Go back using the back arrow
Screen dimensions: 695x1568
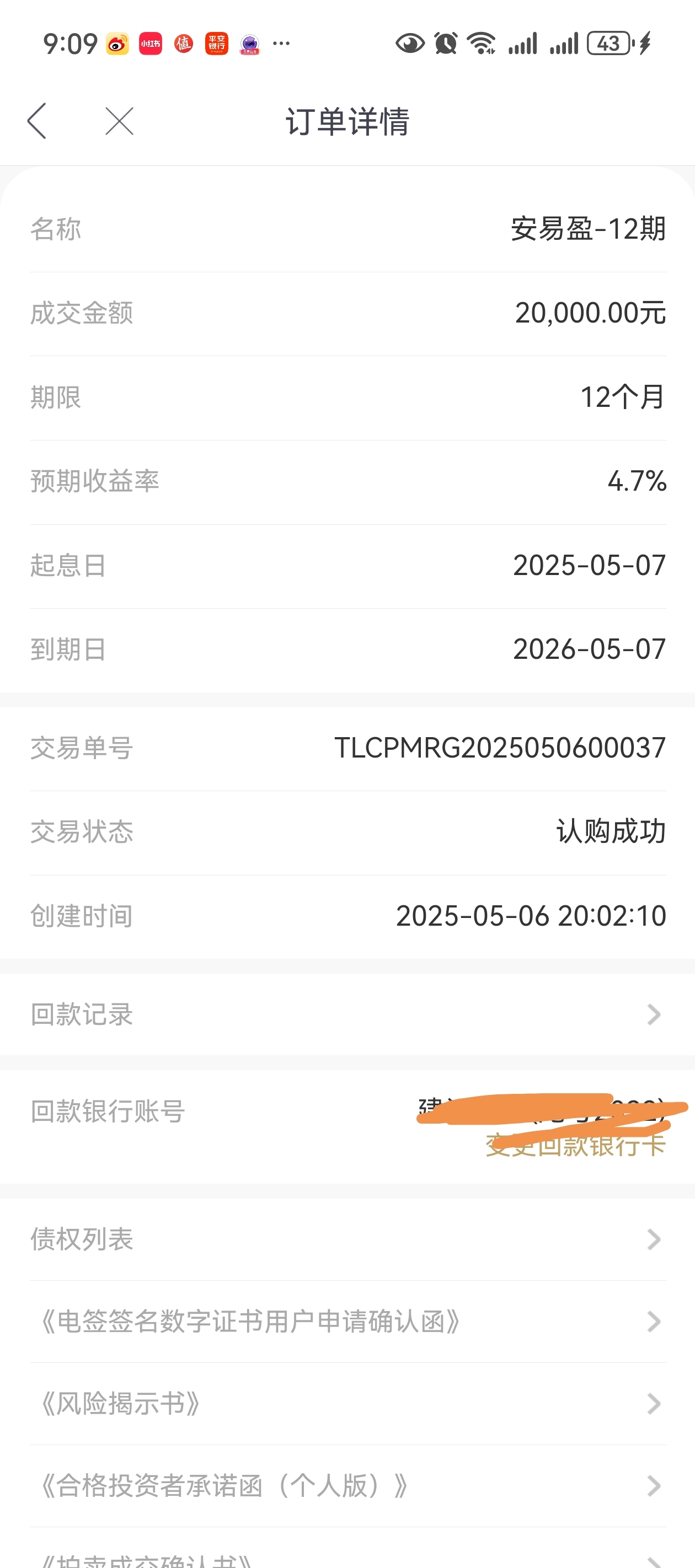coord(37,121)
